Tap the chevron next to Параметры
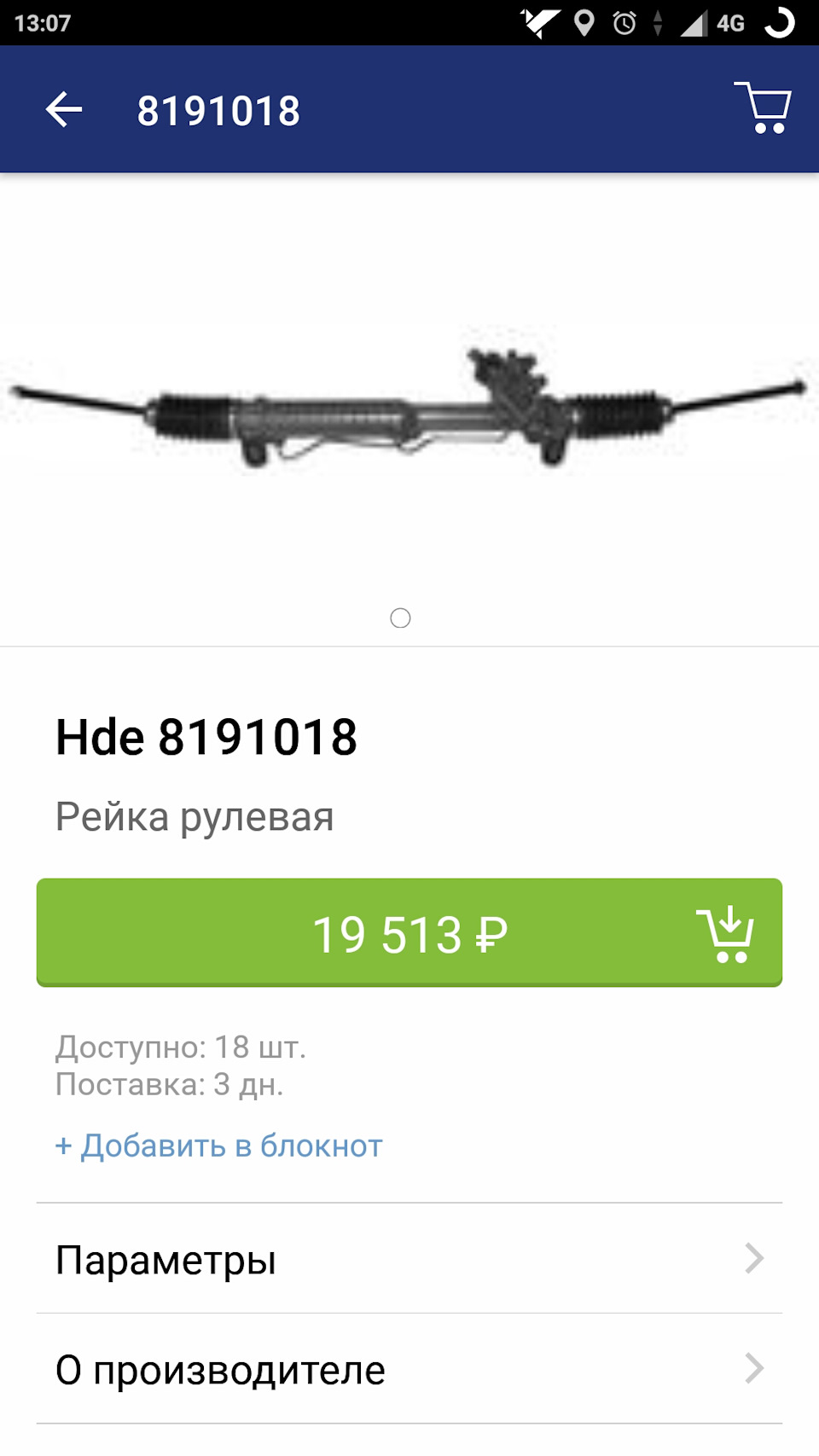 754,1257
